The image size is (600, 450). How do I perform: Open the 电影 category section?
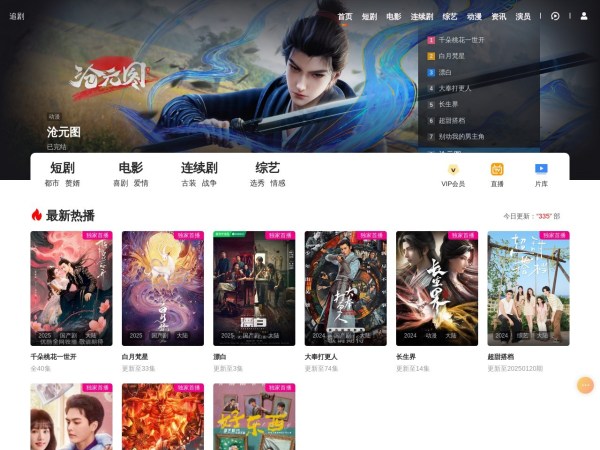130,168
